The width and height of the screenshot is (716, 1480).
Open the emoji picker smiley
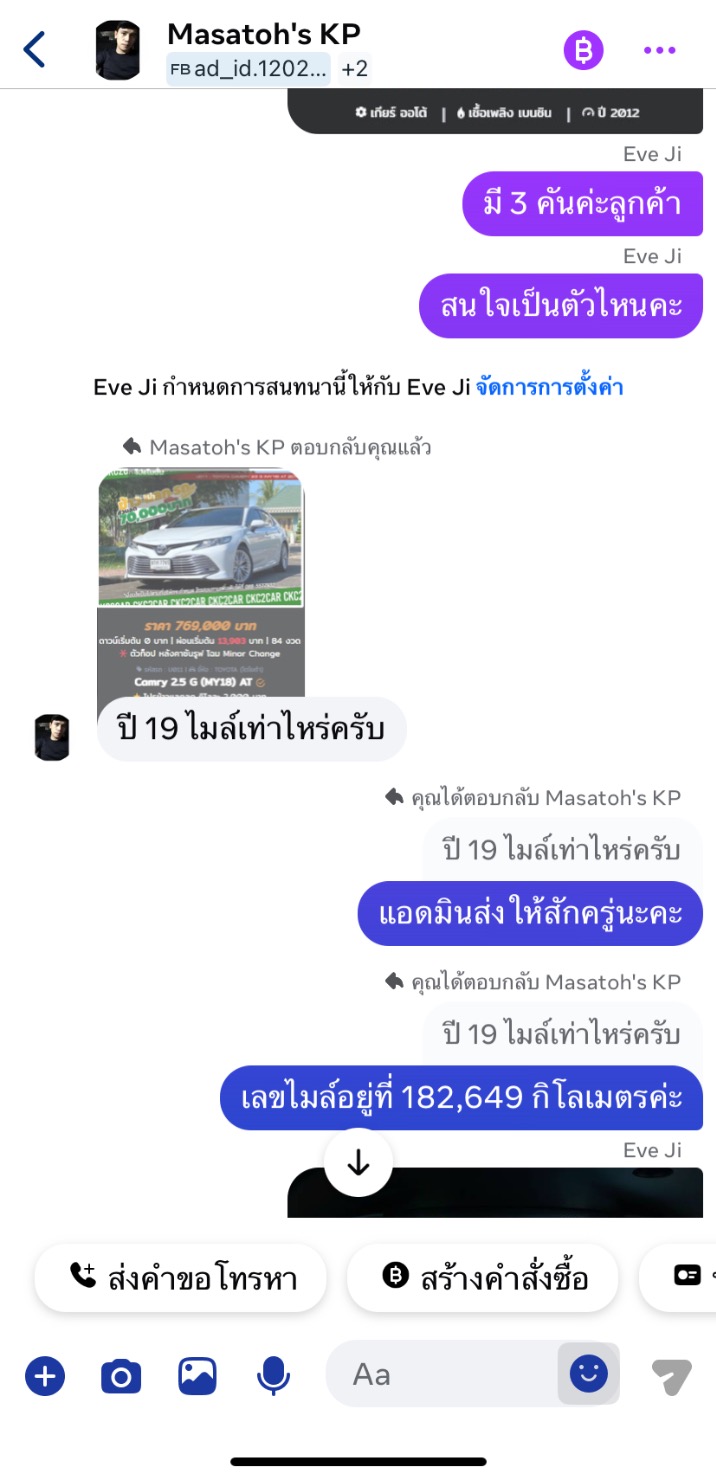(588, 1374)
